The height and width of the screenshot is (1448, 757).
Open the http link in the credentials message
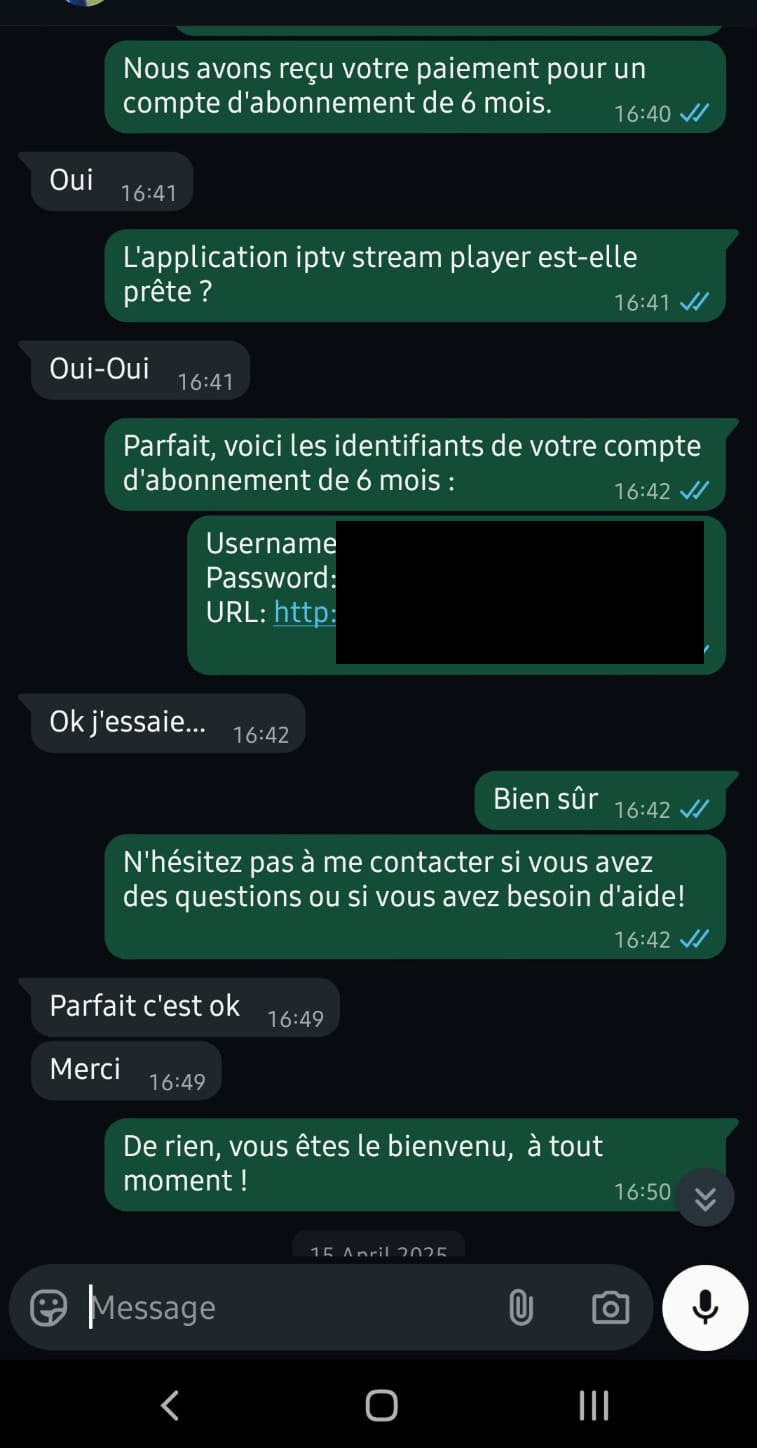point(304,612)
